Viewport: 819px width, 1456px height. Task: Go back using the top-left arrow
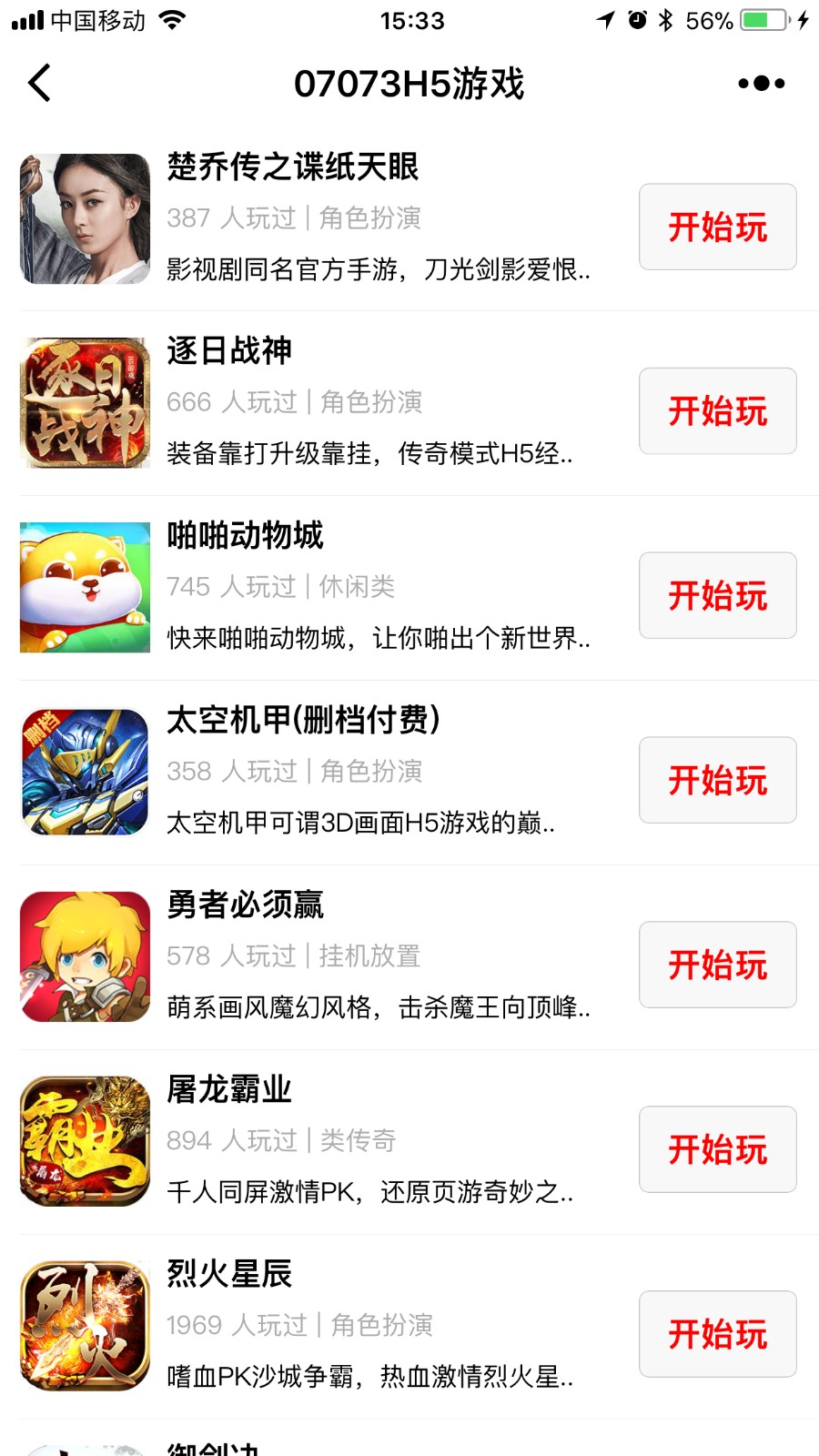[x=39, y=83]
